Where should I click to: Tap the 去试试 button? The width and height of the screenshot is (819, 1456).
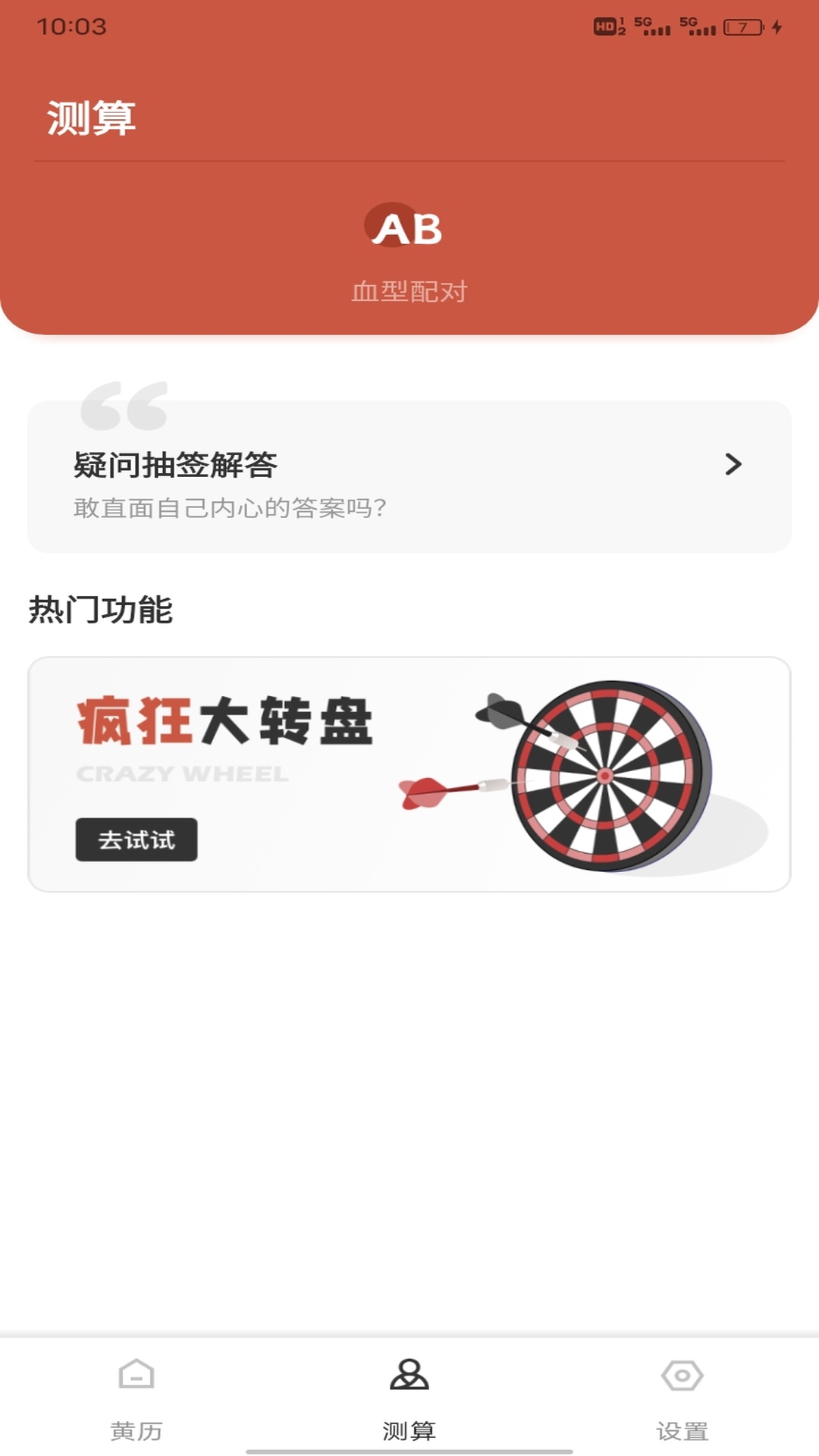(x=136, y=839)
